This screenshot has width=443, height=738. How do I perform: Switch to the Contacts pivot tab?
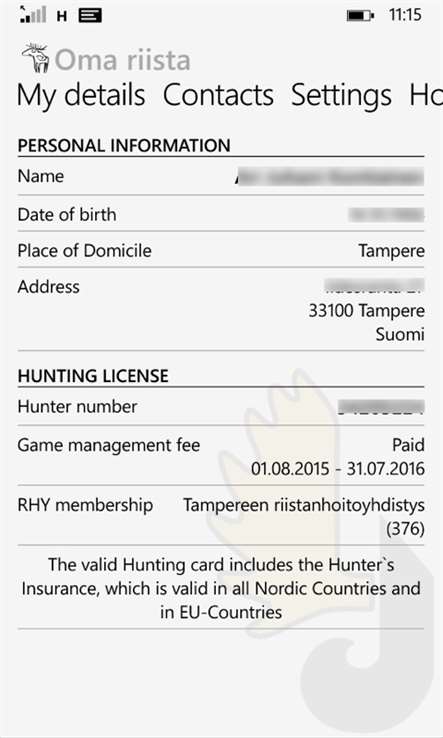(x=218, y=95)
